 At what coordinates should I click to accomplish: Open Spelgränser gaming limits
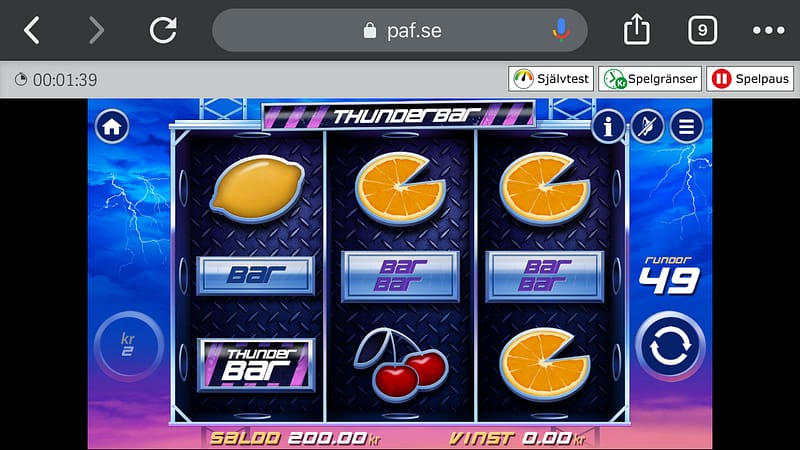coord(650,79)
